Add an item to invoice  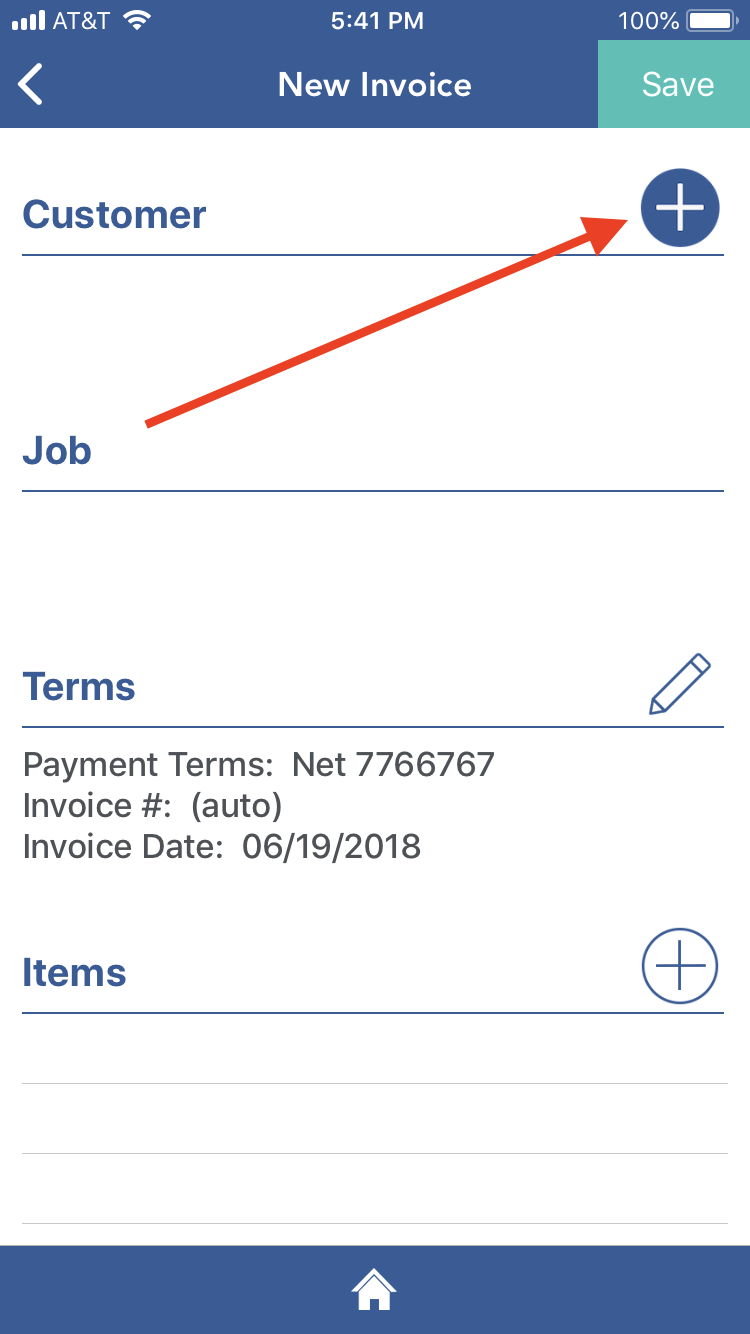pos(680,966)
